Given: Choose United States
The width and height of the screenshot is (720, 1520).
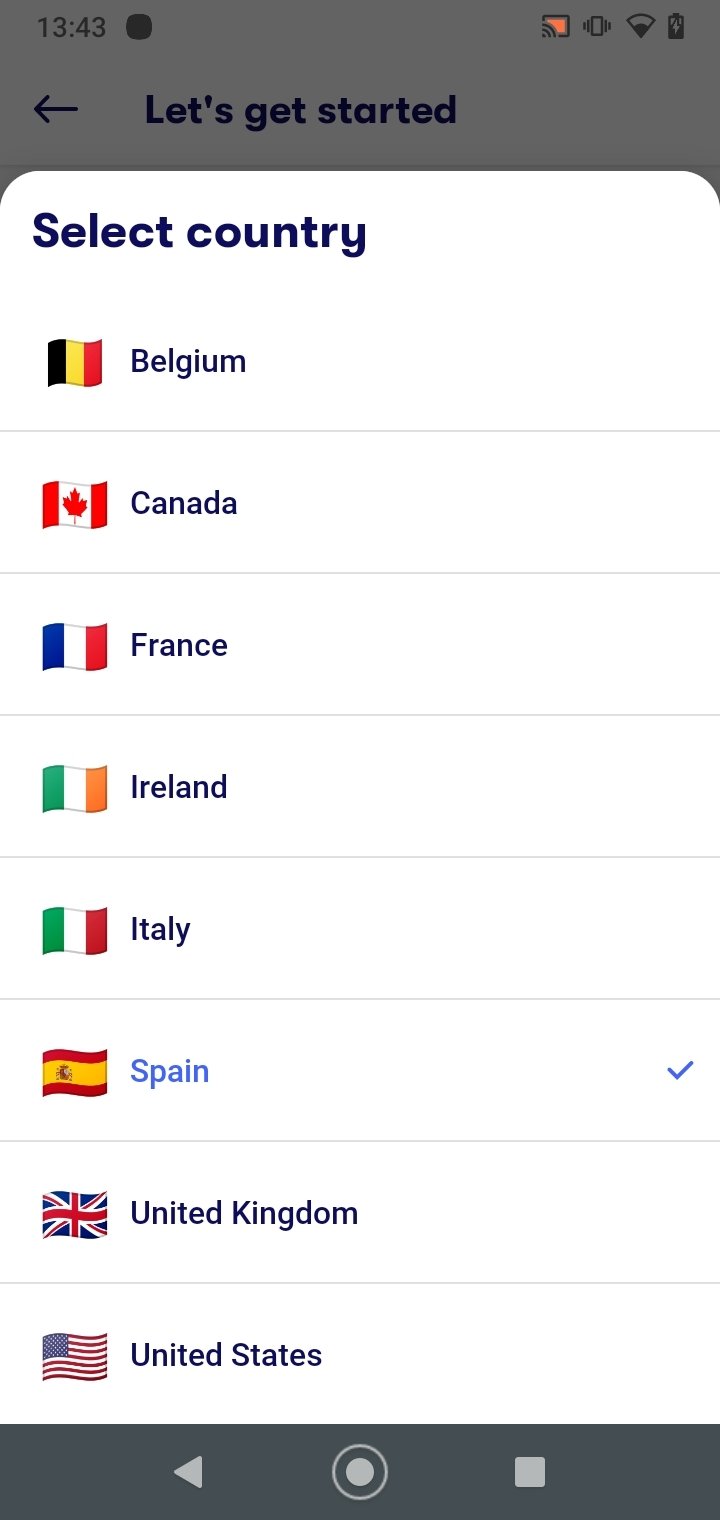Looking at the screenshot, I should [360, 1355].
